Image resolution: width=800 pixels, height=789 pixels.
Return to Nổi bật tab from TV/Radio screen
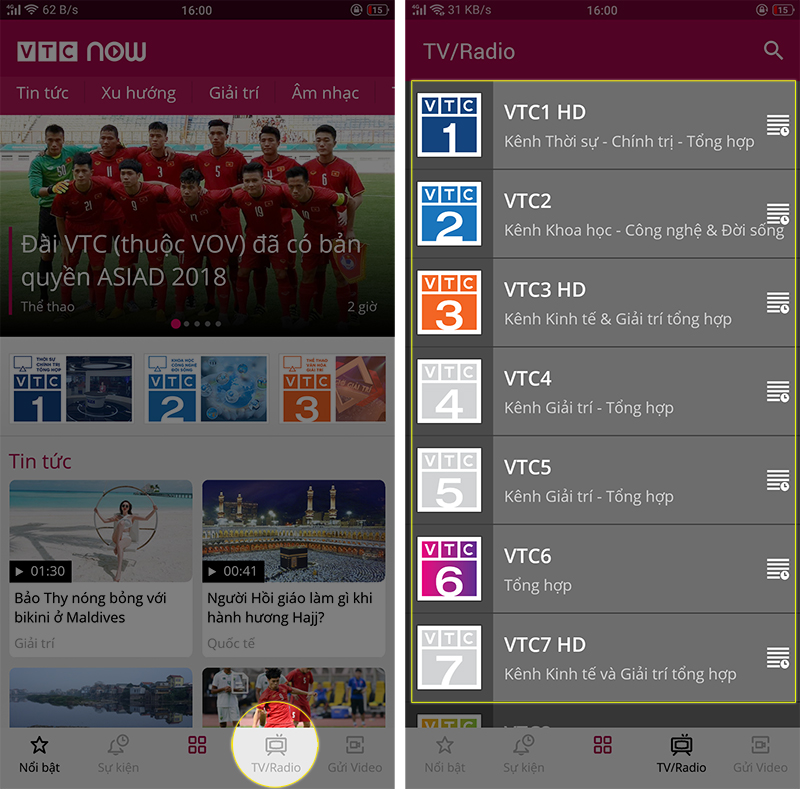pos(445,753)
